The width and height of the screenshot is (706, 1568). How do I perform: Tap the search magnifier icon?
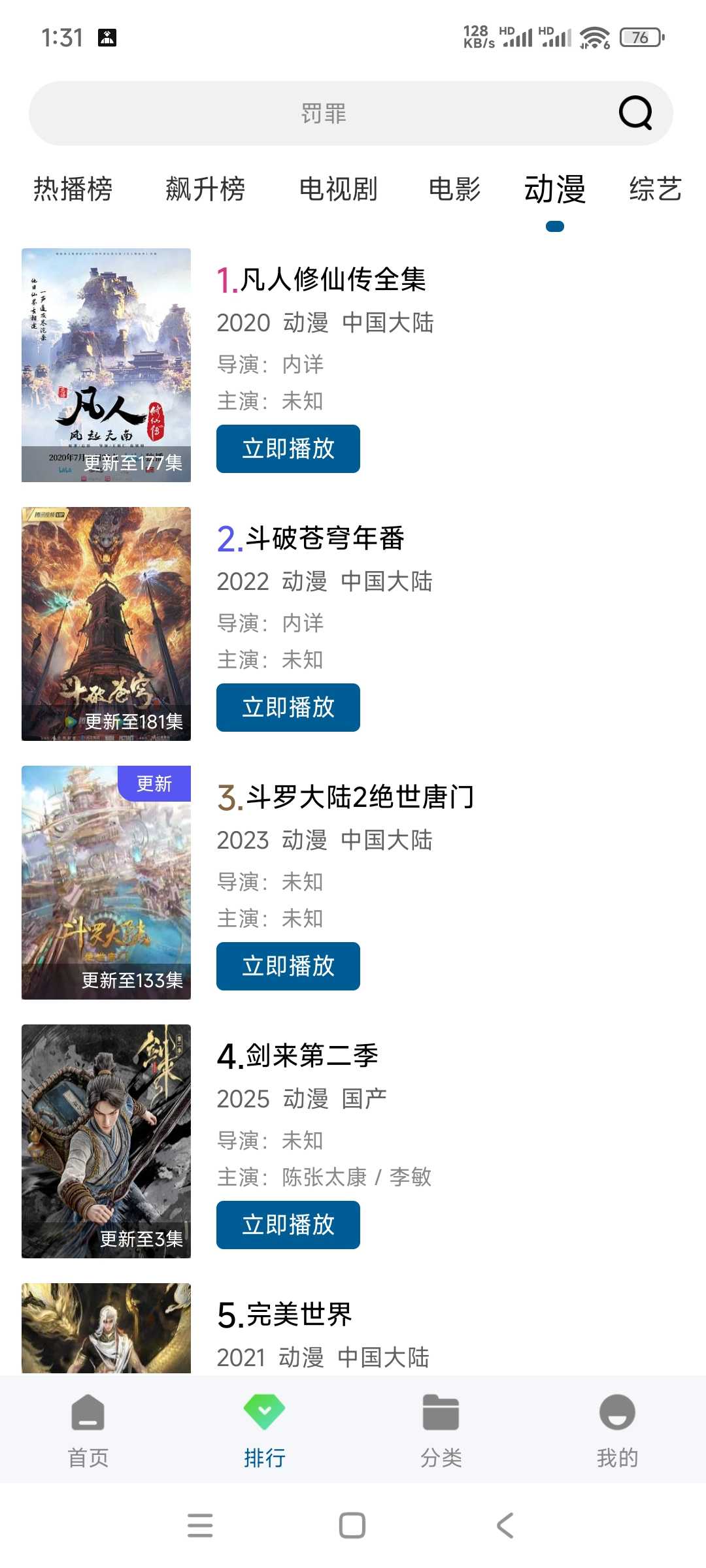[x=635, y=113]
